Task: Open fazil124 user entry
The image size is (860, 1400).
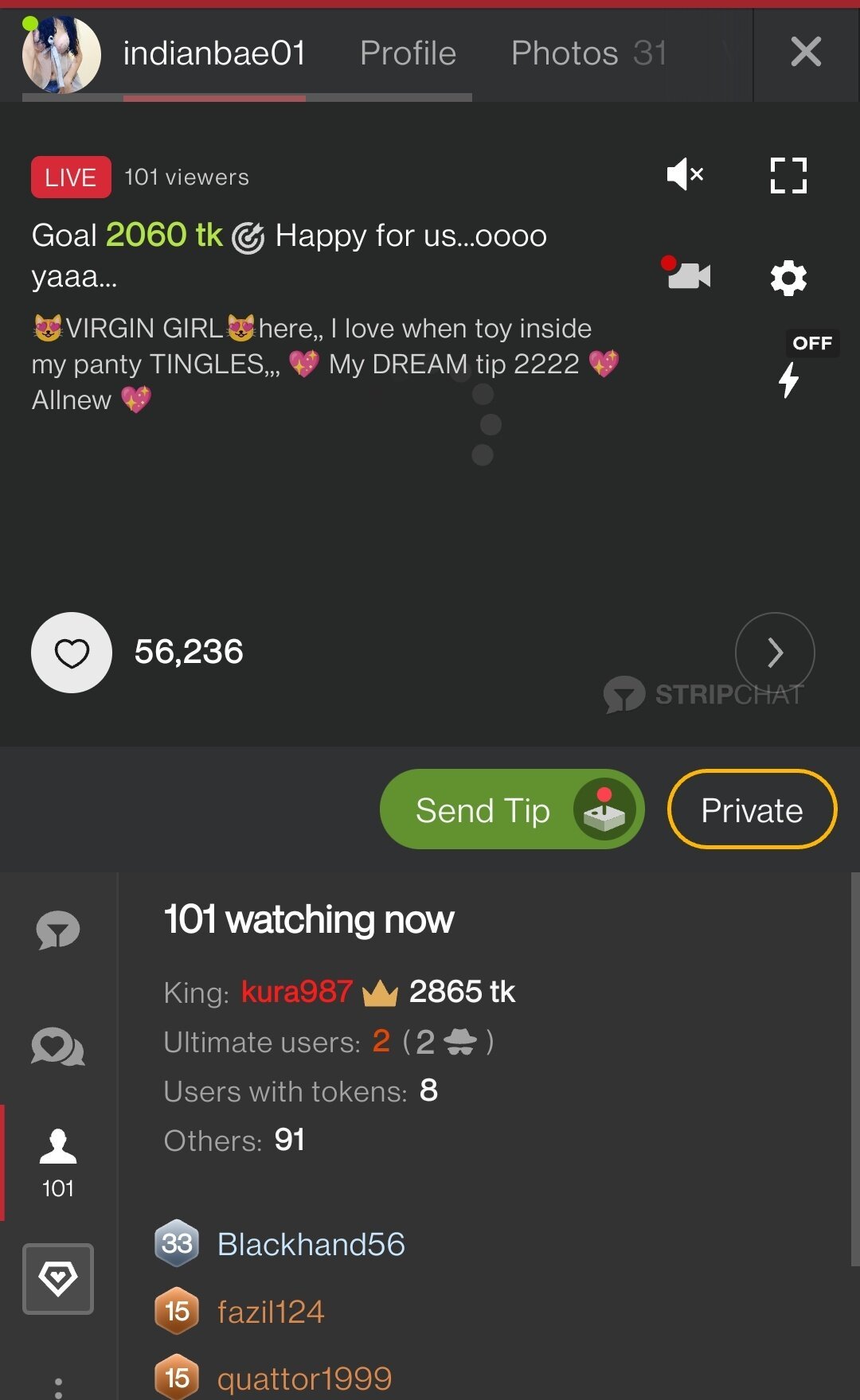Action: click(271, 1312)
